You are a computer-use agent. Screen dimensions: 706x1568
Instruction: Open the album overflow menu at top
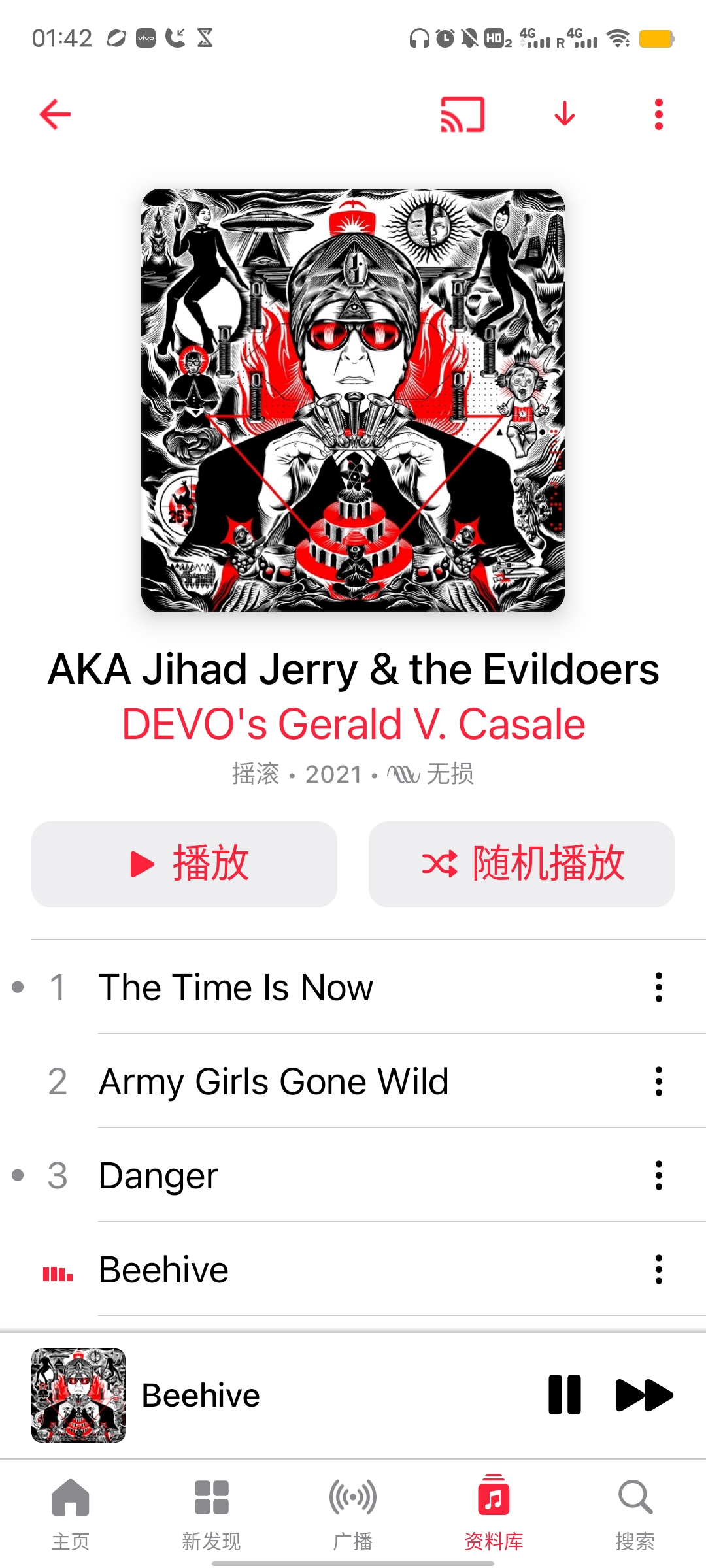(x=658, y=115)
